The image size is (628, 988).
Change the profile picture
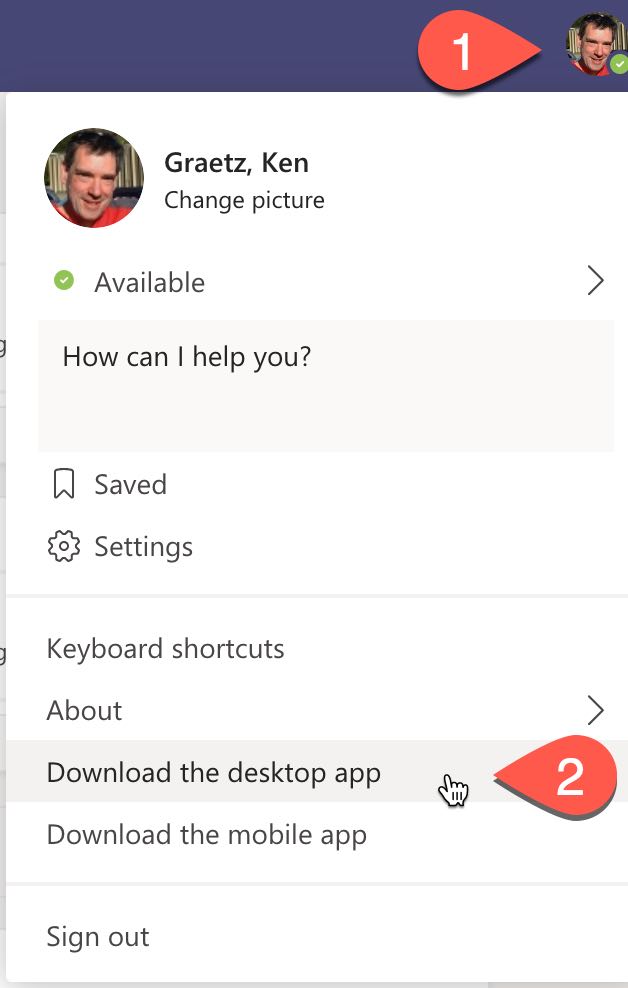(x=244, y=200)
